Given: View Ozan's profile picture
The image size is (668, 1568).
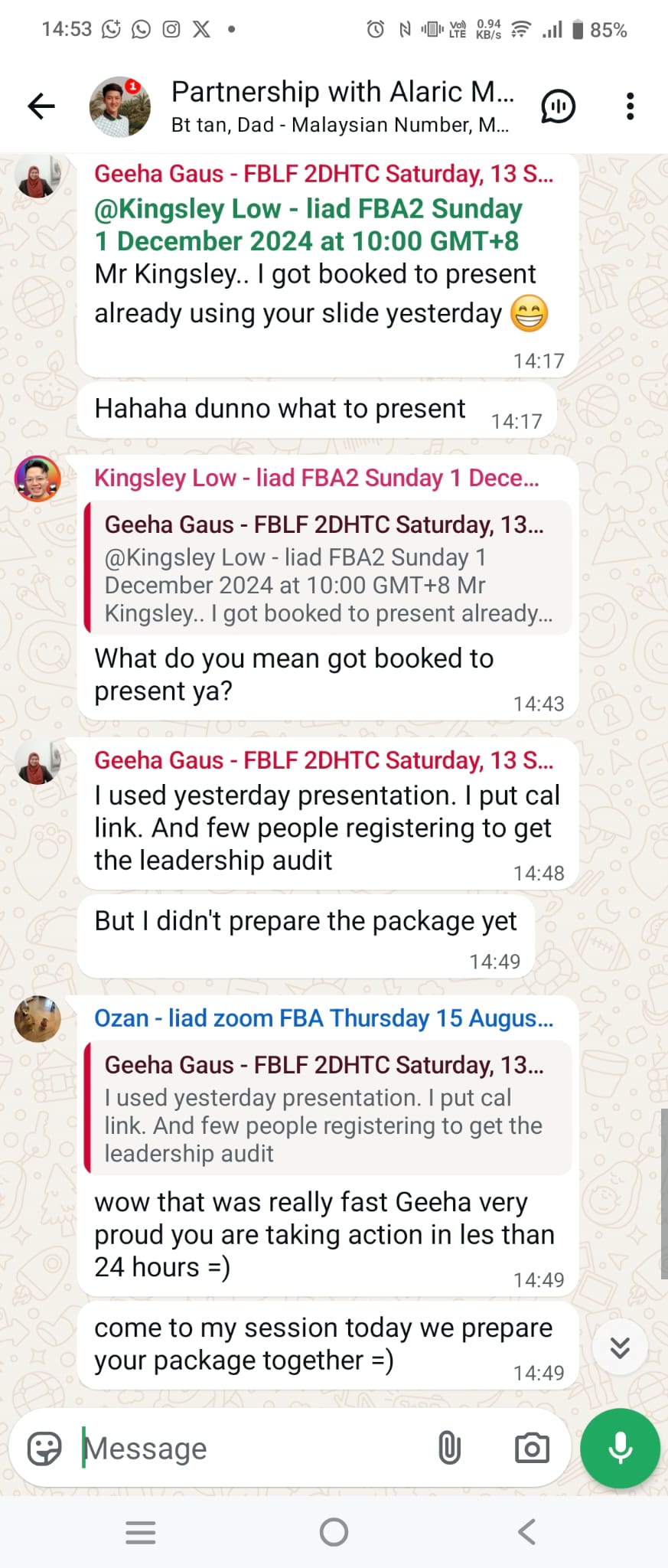Looking at the screenshot, I should 37,1019.
